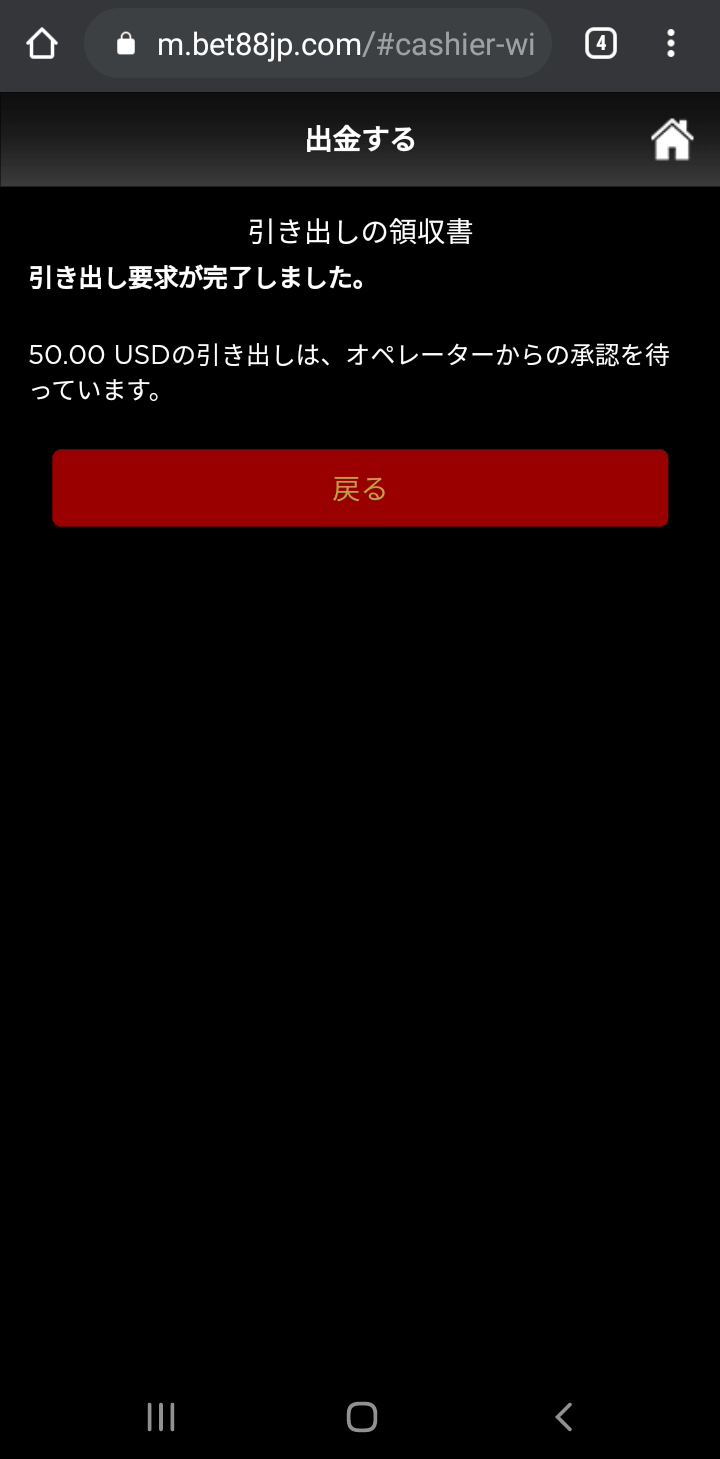Go back with the system back button
Screen dimensions: 720x1459
click(563, 1416)
